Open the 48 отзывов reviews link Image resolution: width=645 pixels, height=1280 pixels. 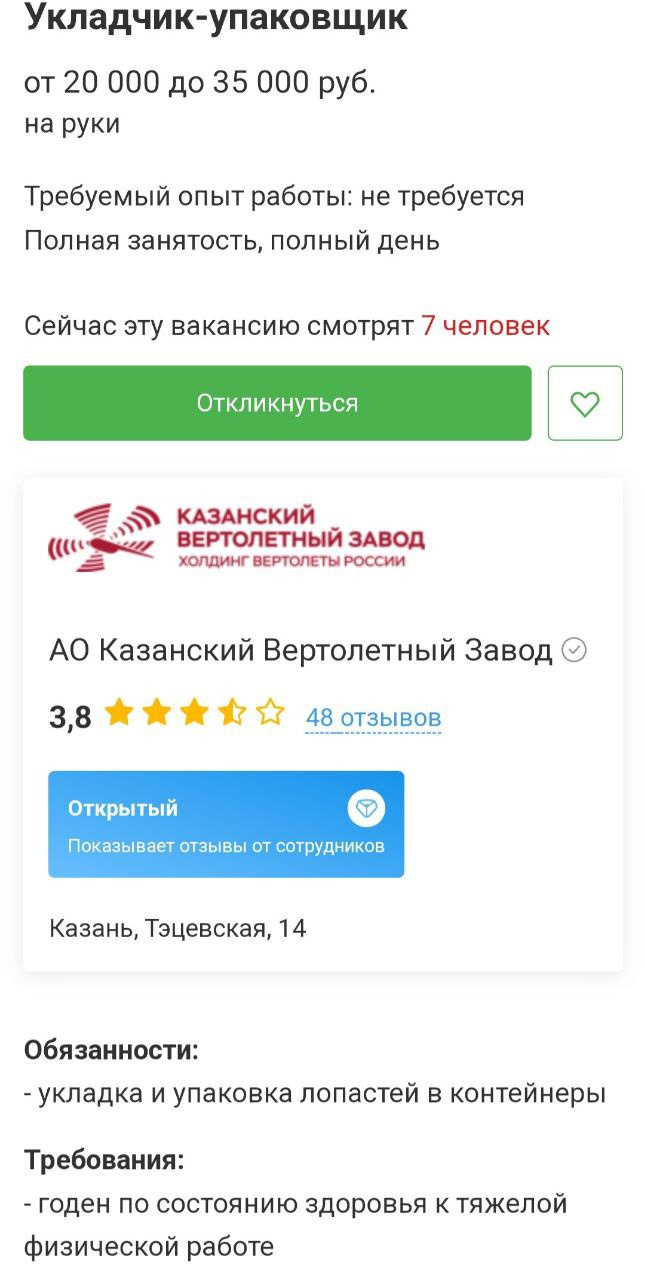[373, 717]
